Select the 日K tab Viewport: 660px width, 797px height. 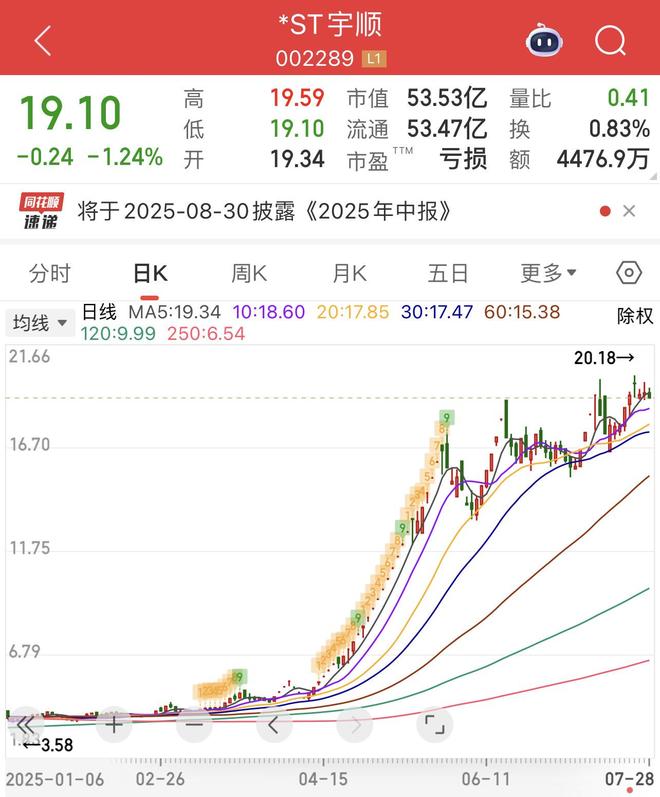tap(151, 273)
